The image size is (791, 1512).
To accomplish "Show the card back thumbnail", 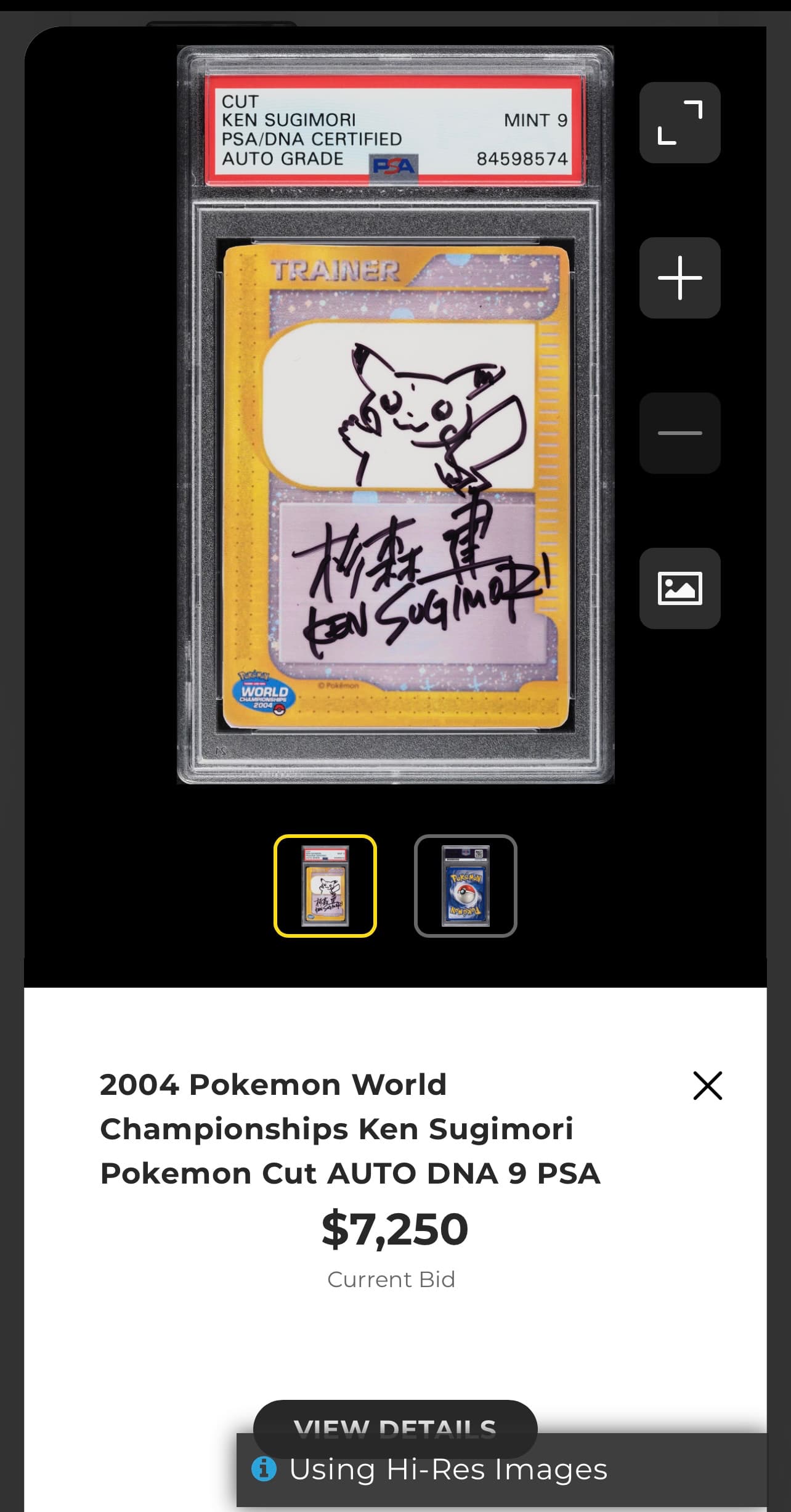I will point(466,886).
